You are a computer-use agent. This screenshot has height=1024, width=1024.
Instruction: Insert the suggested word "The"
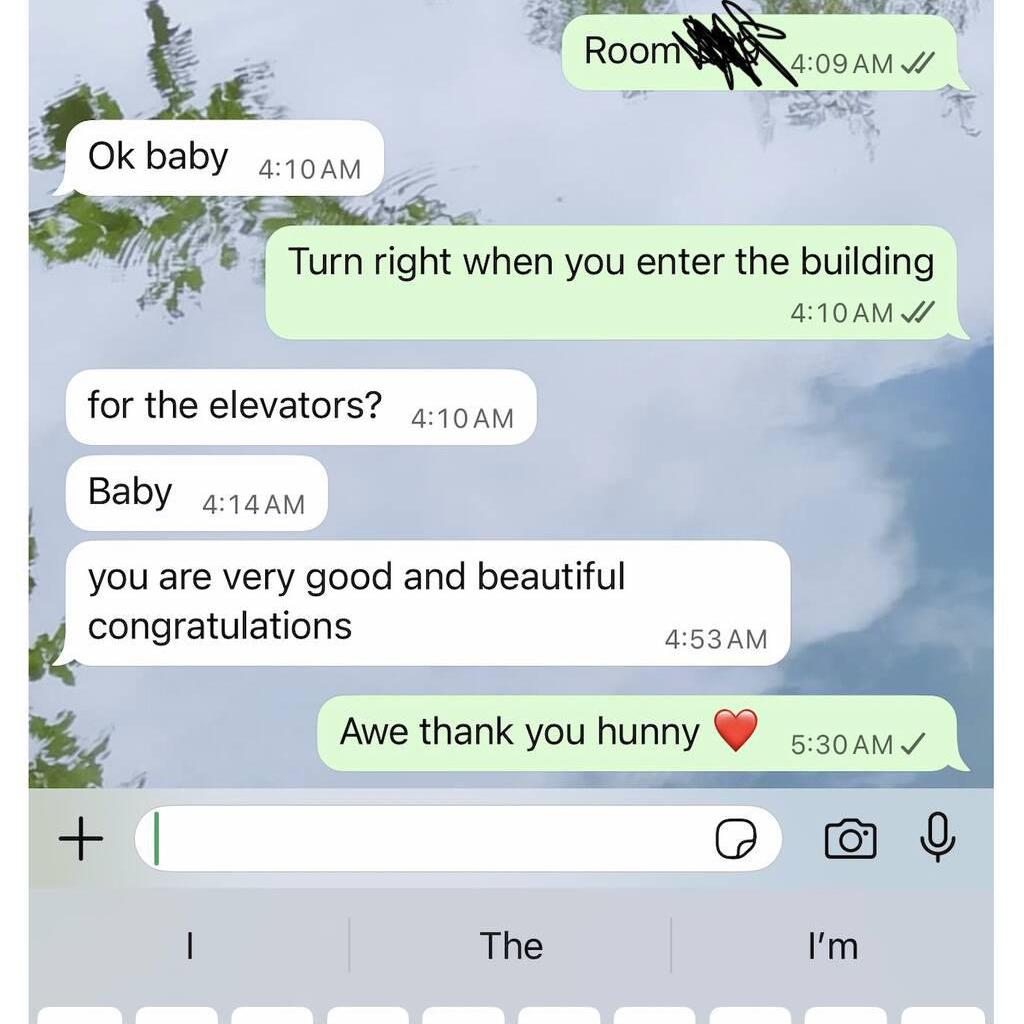(511, 946)
